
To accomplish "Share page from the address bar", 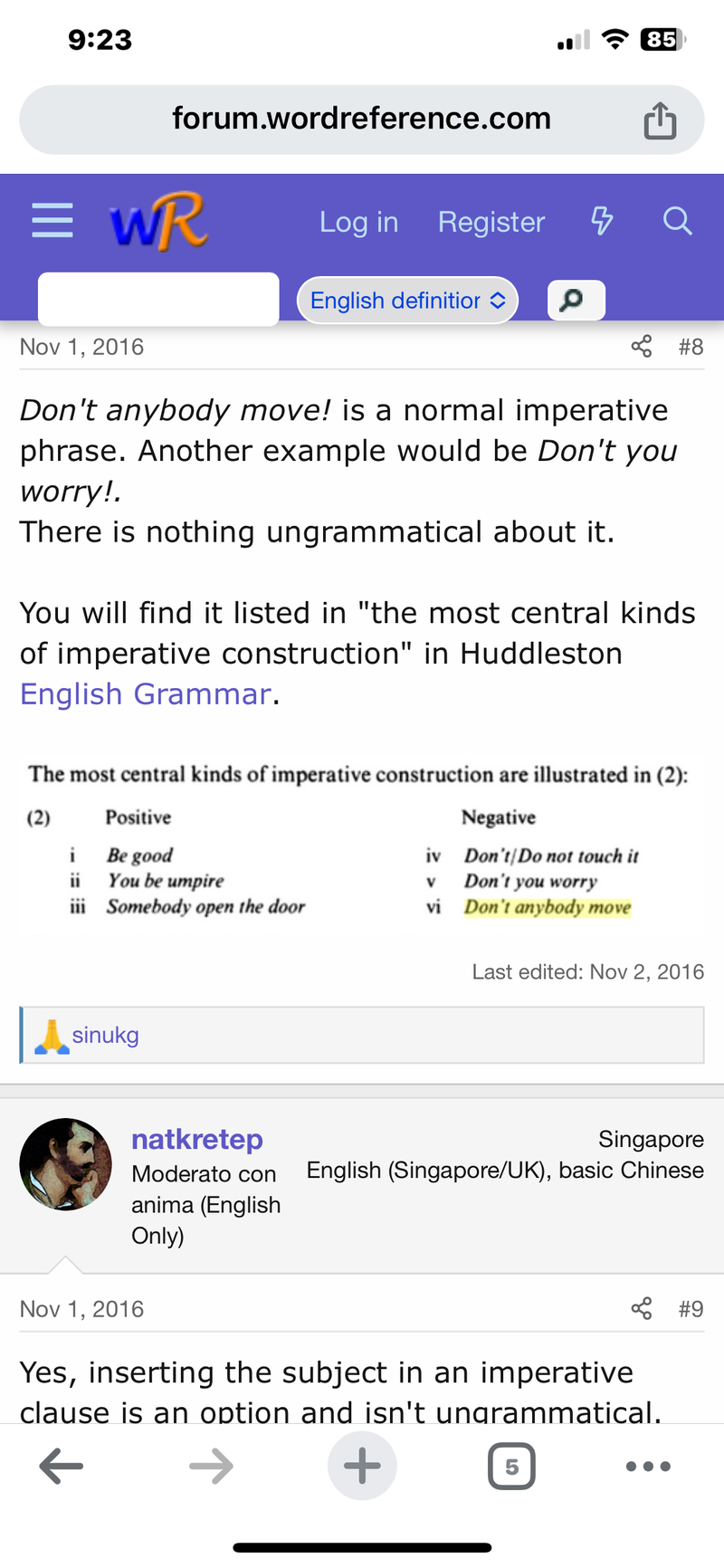I will [x=660, y=120].
